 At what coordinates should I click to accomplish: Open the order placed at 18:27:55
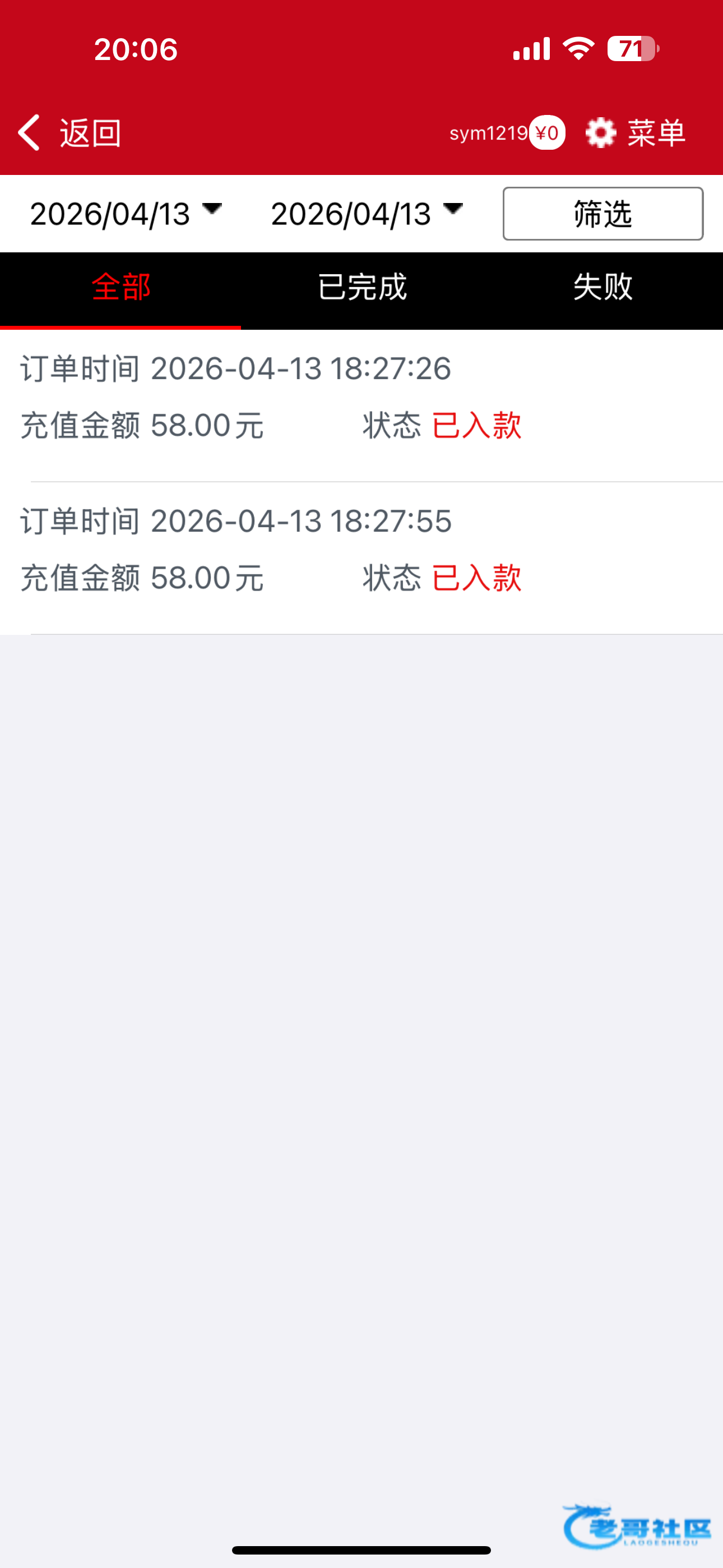(361, 558)
